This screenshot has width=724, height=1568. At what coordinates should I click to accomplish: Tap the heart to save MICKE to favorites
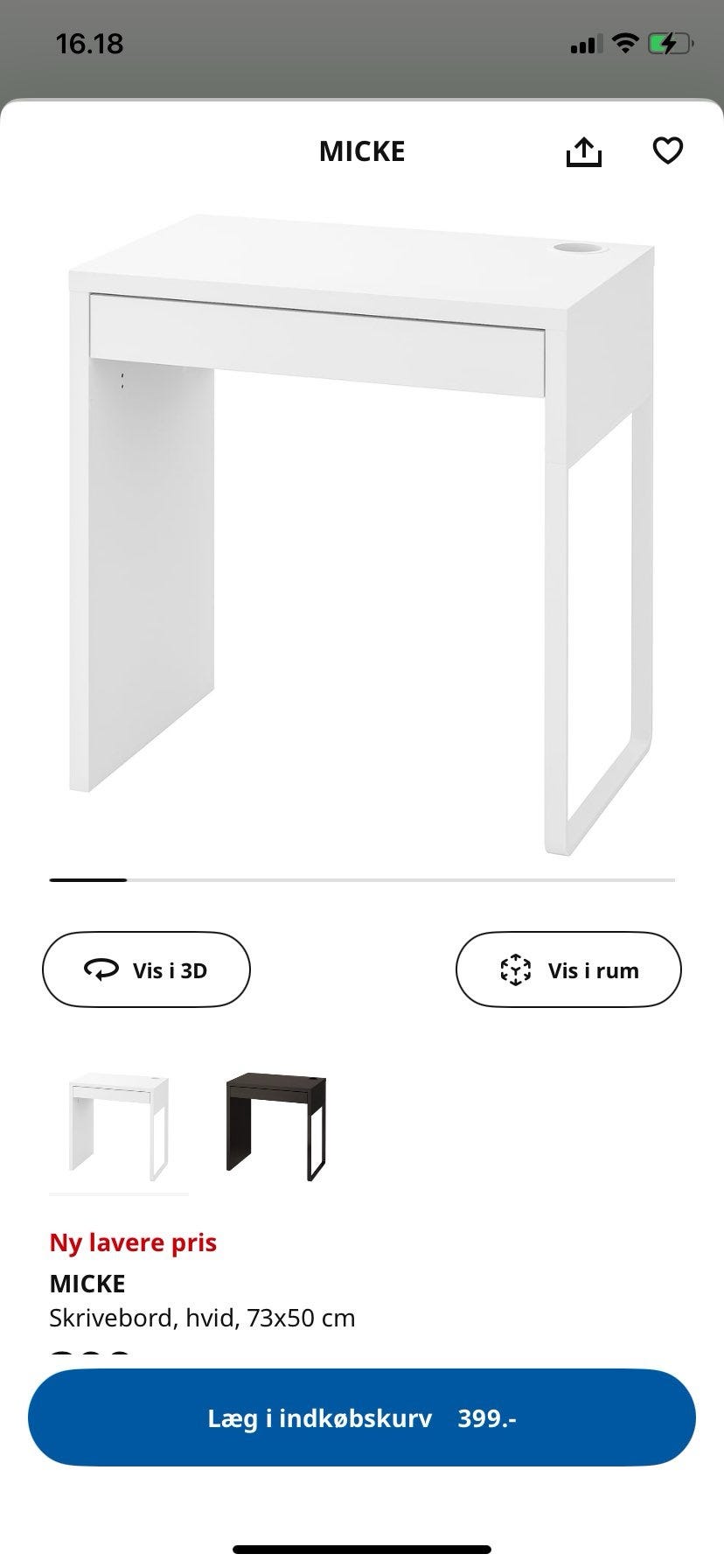tap(668, 150)
